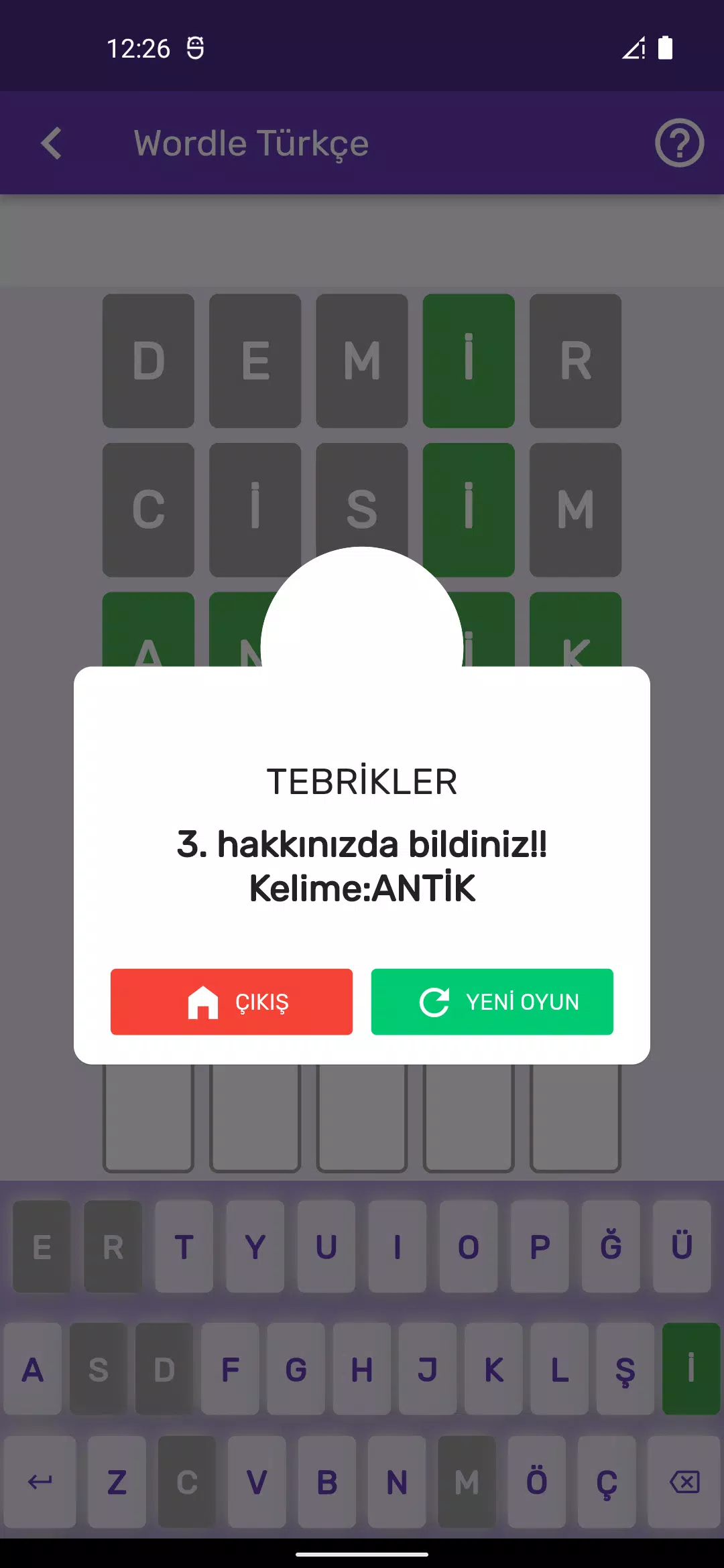The width and height of the screenshot is (724, 1568).
Task: Tap the TEBRİKLER dialog heading
Action: (x=362, y=781)
